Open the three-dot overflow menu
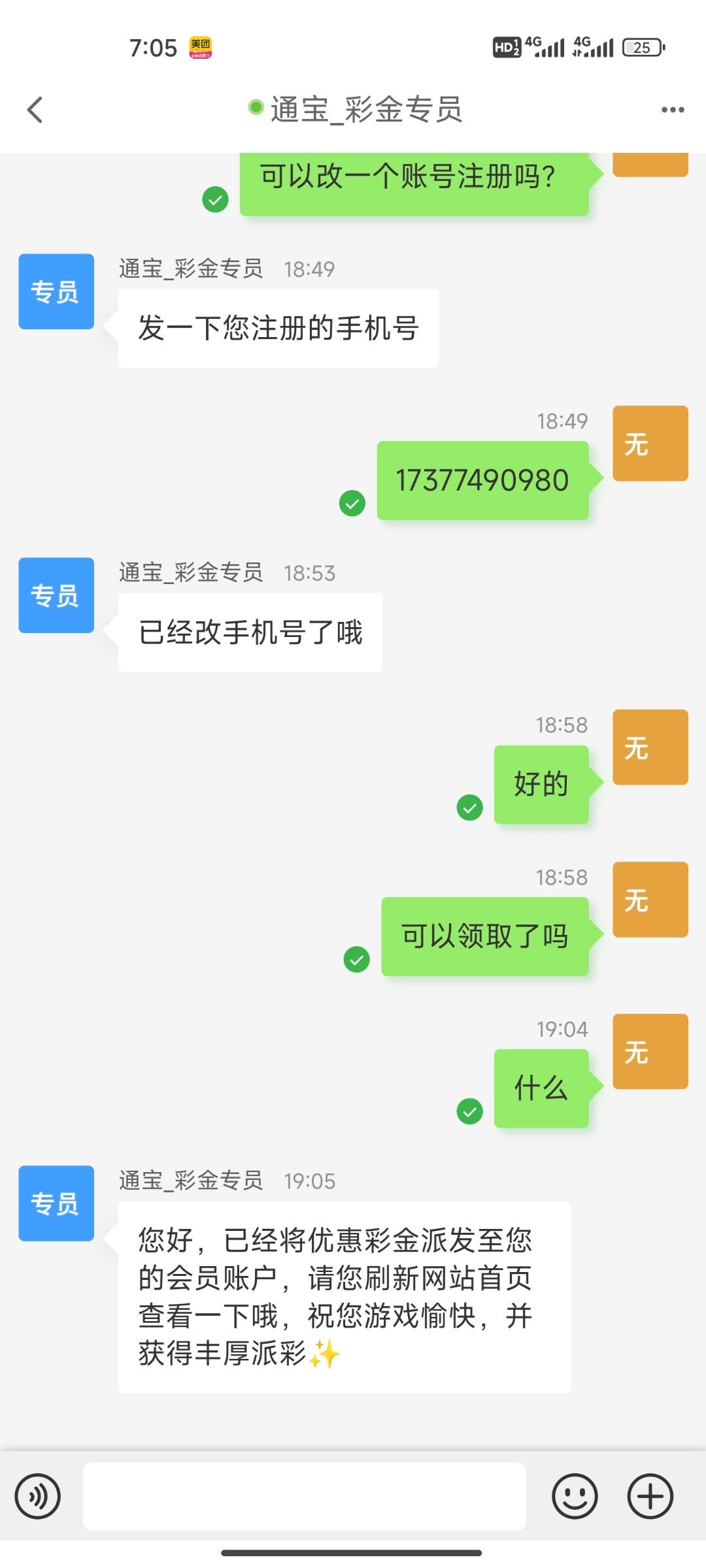The image size is (706, 1568). [673, 110]
